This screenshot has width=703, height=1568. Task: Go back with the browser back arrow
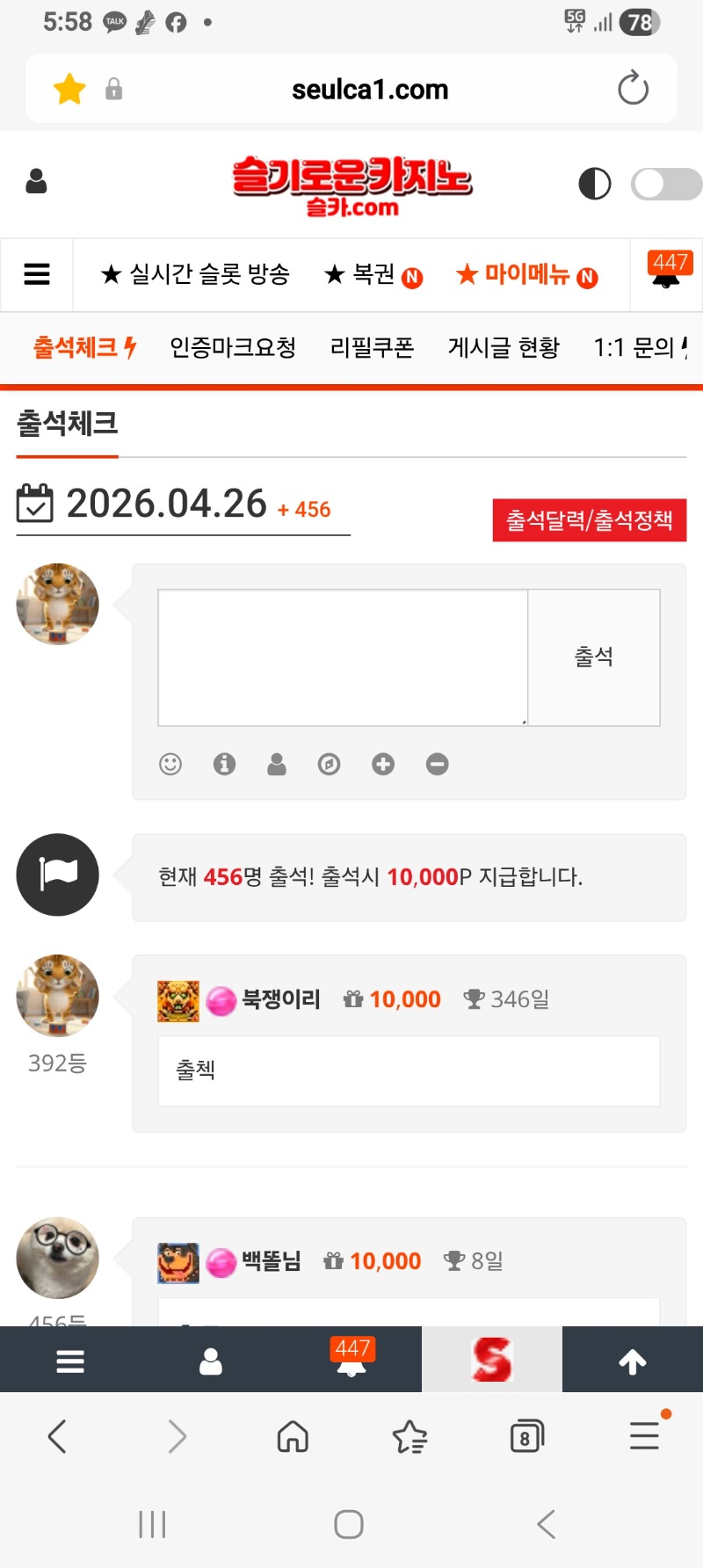[x=57, y=1436]
